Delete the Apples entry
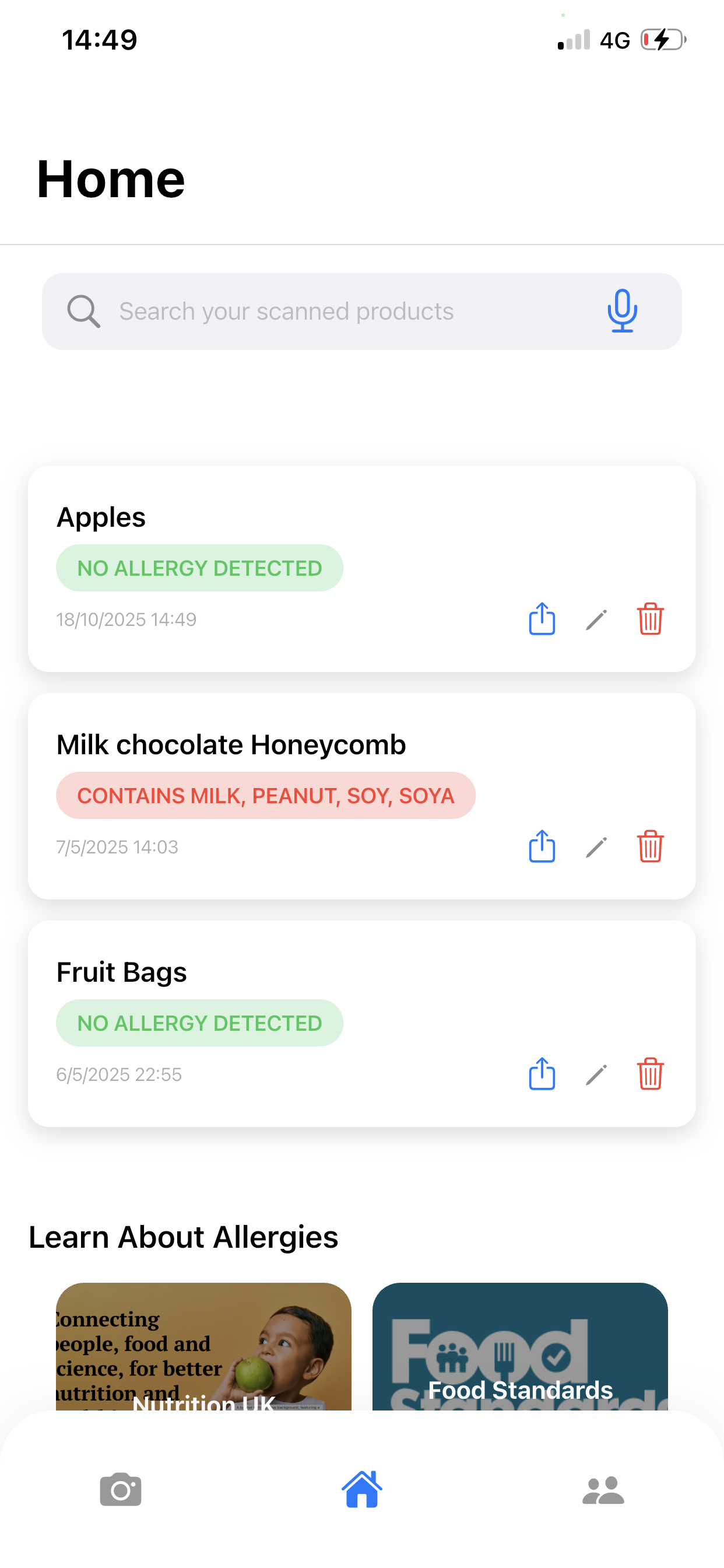 pos(650,619)
